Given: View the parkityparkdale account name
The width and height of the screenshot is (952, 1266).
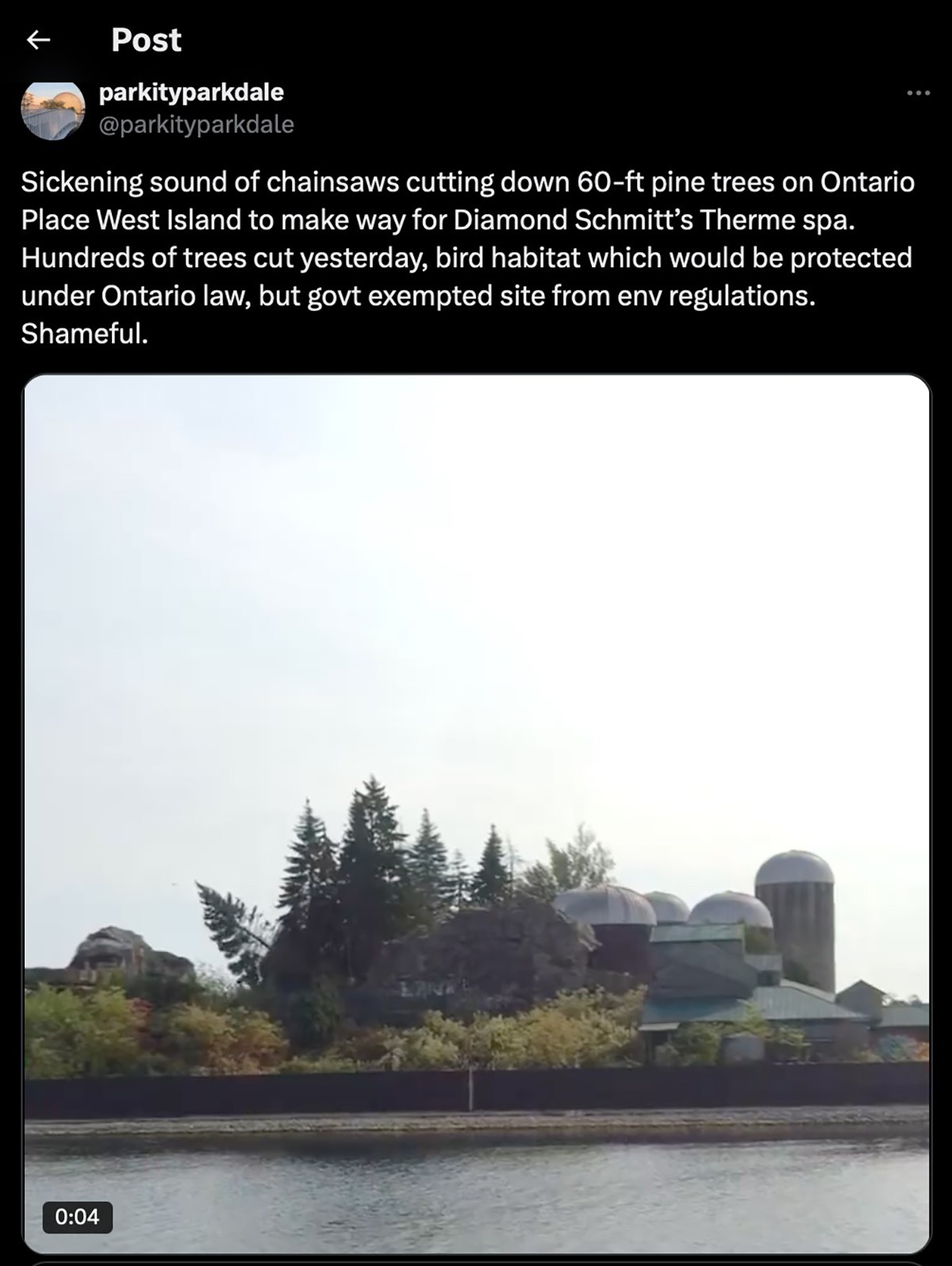Looking at the screenshot, I should pos(191,92).
